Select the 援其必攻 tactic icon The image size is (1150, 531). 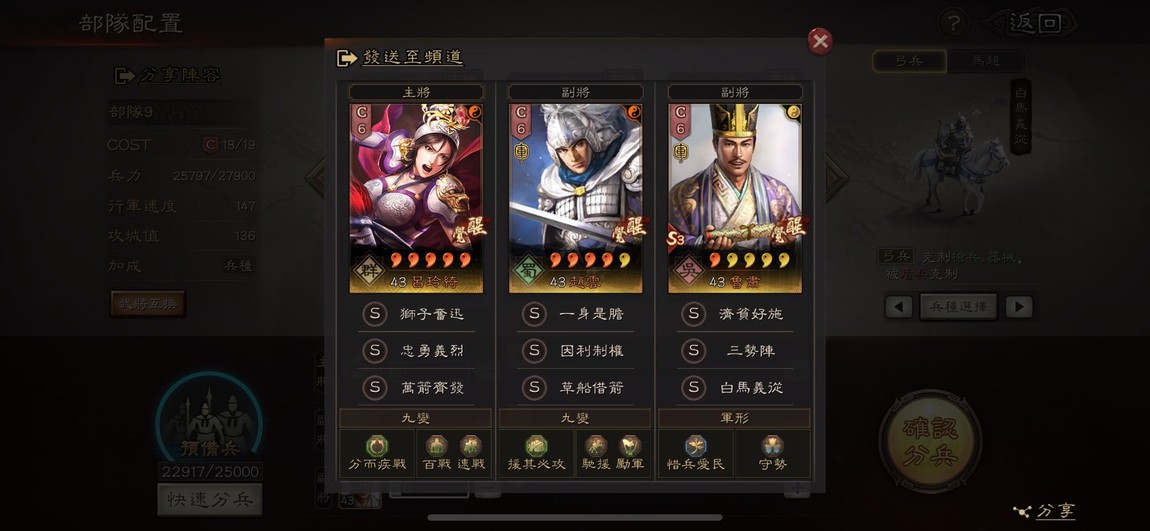pos(536,452)
